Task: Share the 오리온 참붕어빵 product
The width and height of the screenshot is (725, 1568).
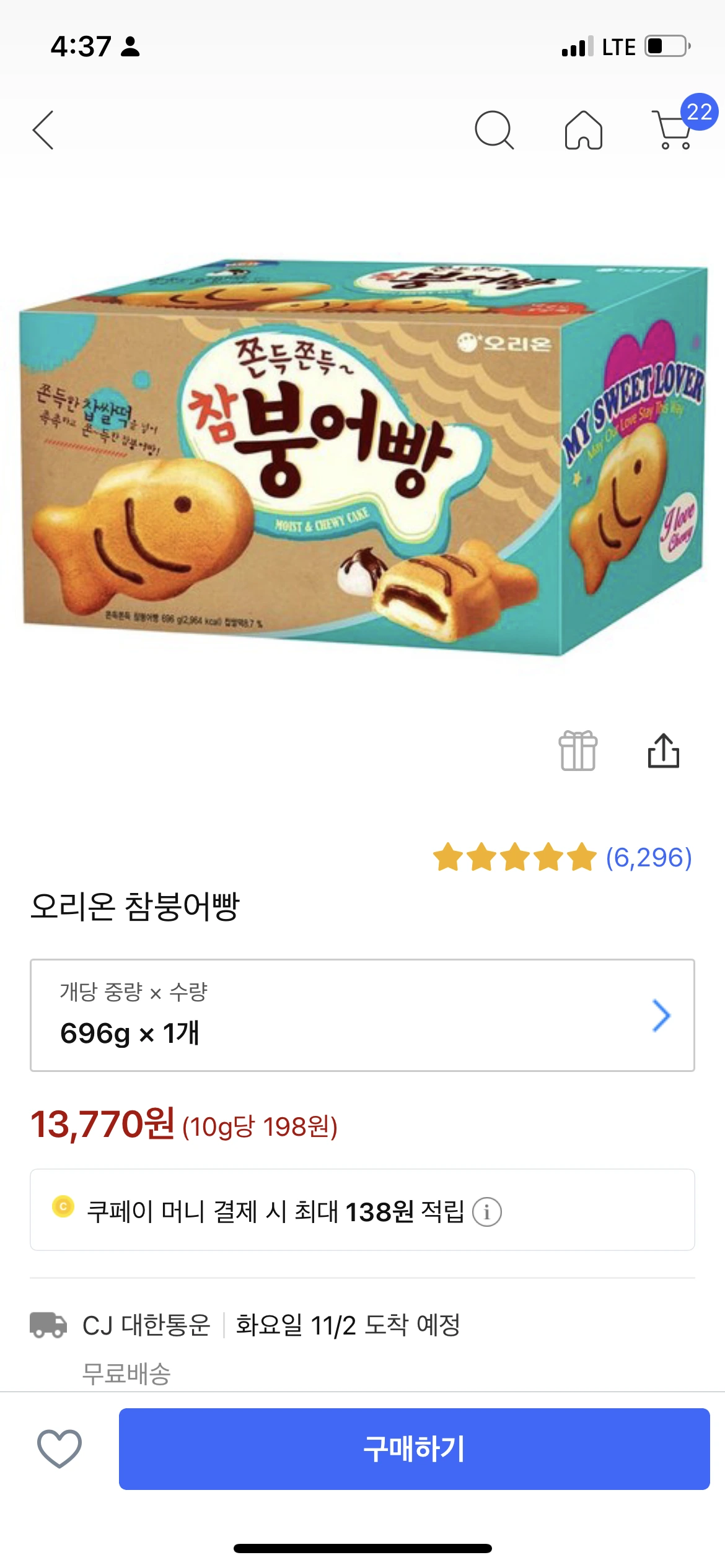Action: [663, 751]
